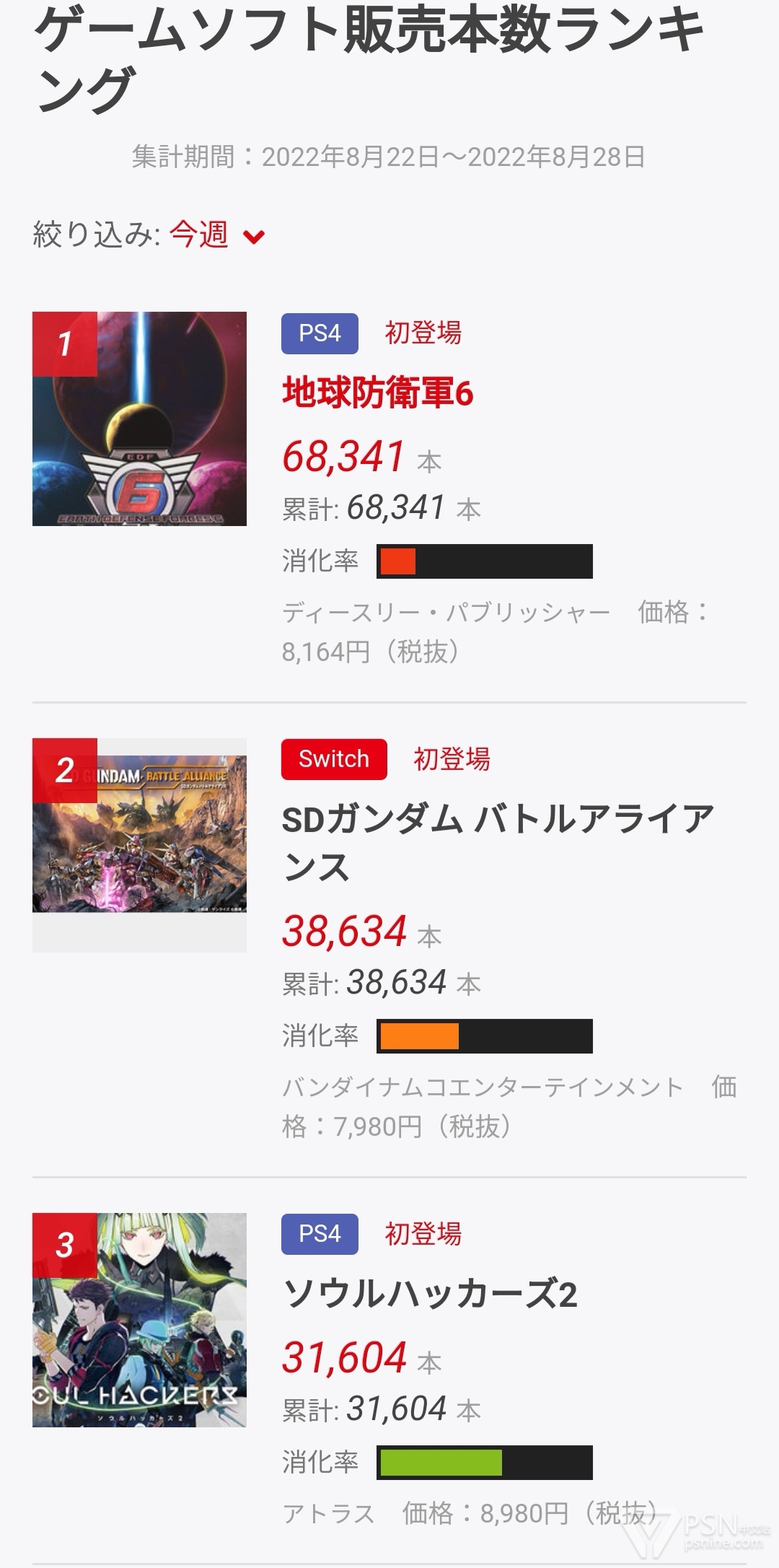Open the SDガンダム バトルアライアンス cover thumbnail
The width and height of the screenshot is (779, 1568).
139,844
